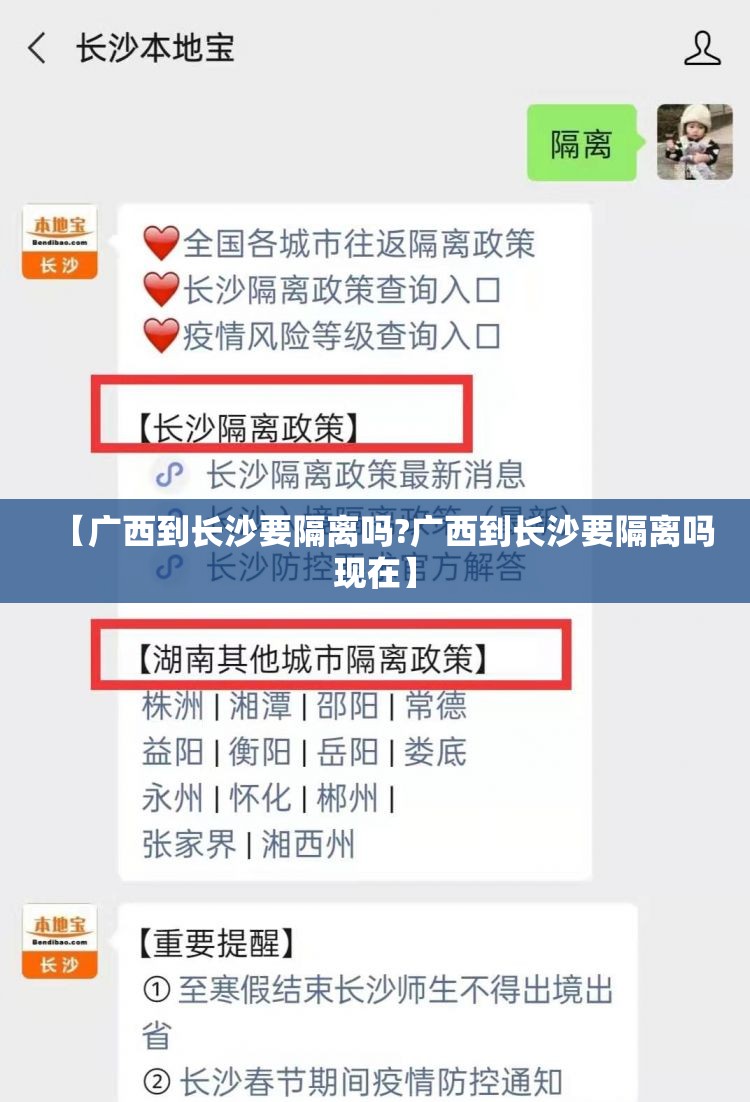Select the 邵阳 city link

click(347, 706)
